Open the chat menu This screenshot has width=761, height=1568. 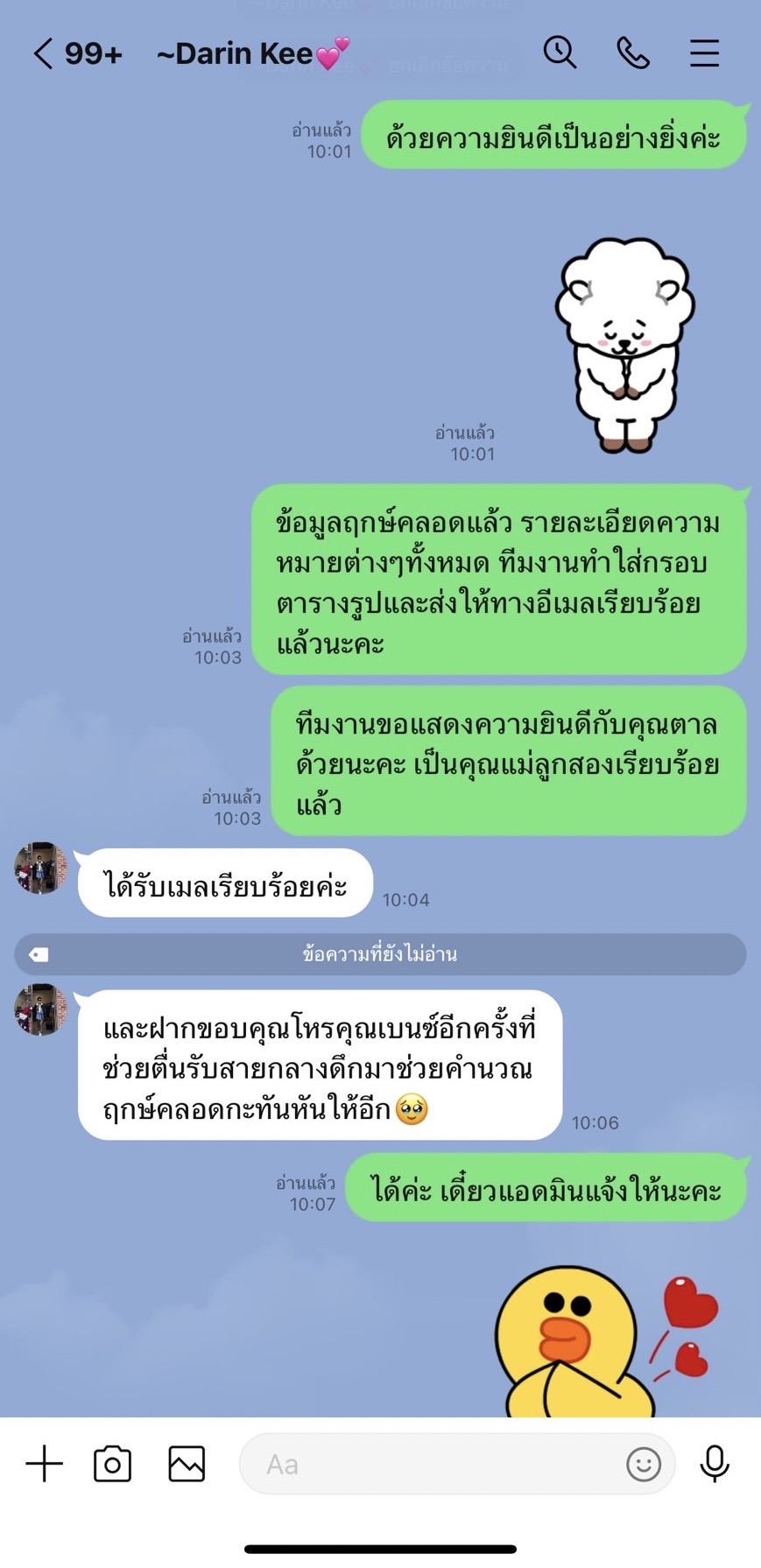(x=704, y=53)
